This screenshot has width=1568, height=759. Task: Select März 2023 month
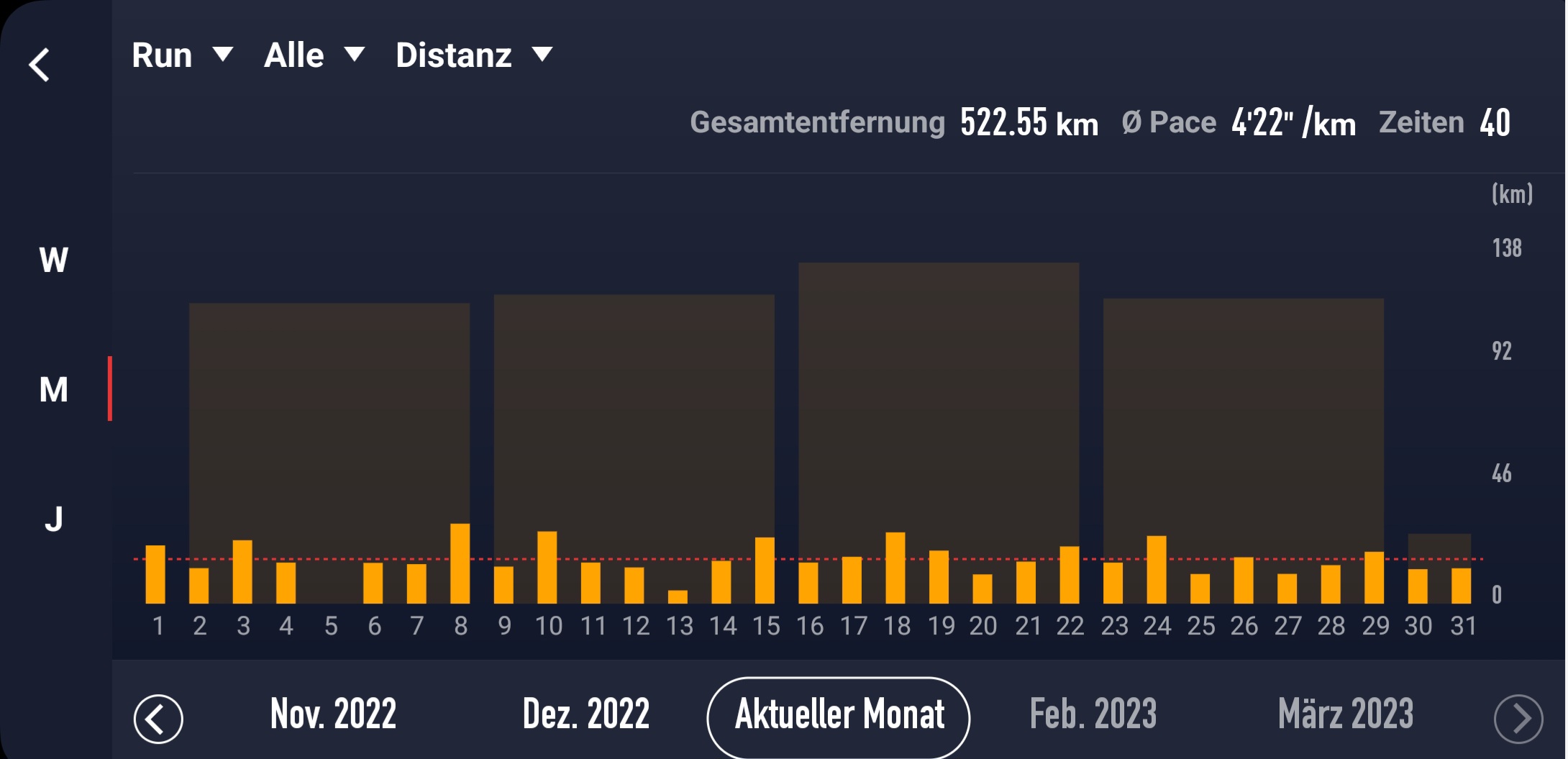1346,714
